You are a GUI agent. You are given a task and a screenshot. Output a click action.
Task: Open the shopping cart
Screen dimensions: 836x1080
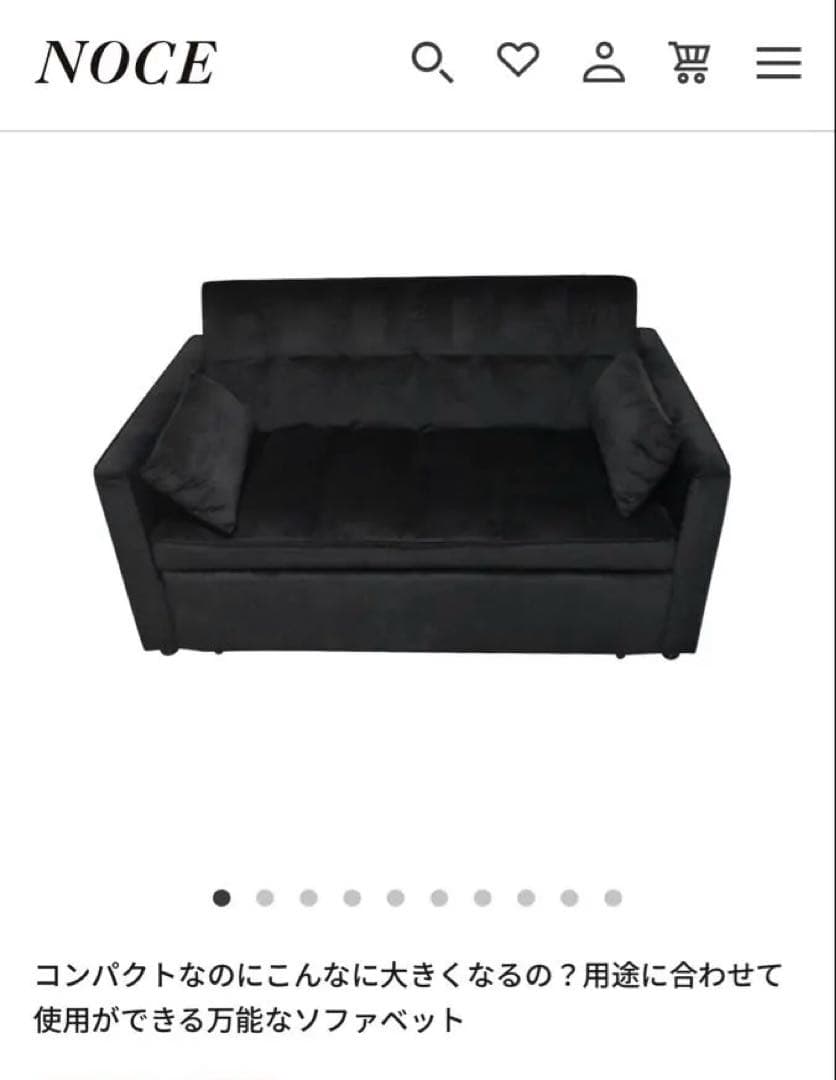point(689,63)
